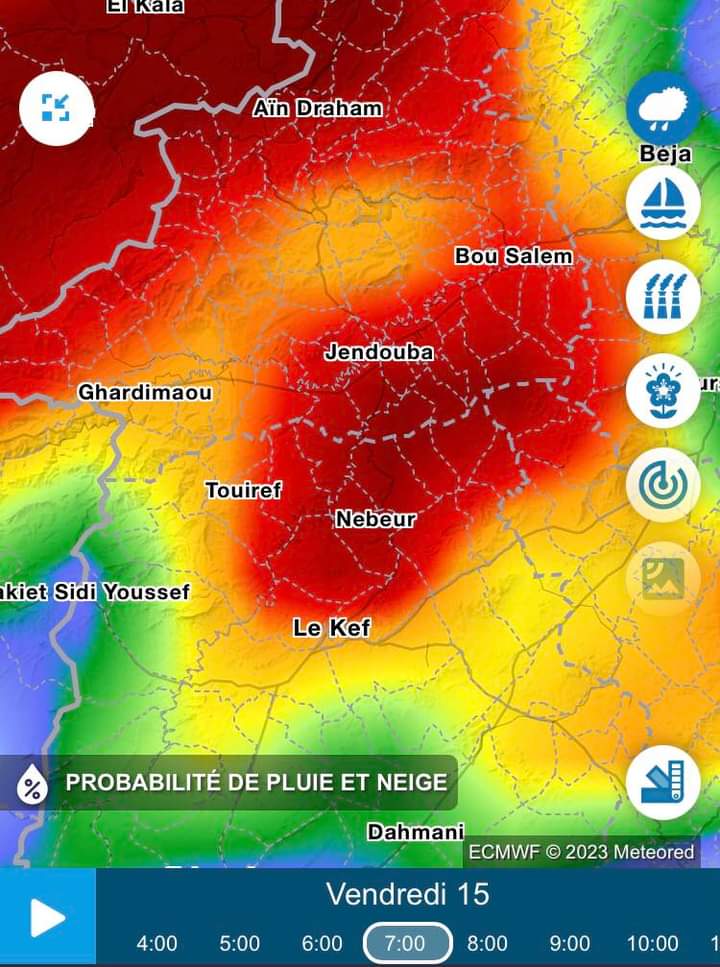The width and height of the screenshot is (720, 967).
Task: Open the radar layer
Action: tap(663, 484)
